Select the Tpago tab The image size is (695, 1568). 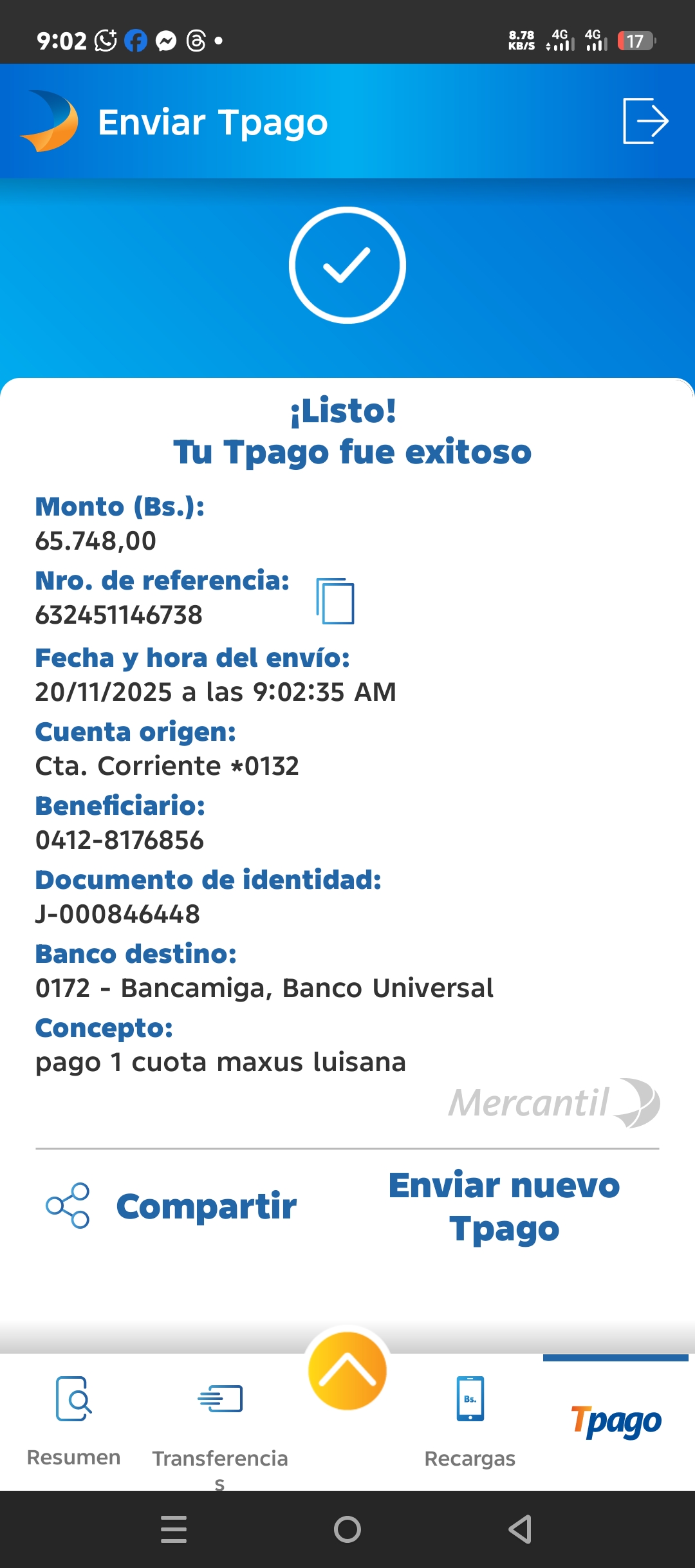[616, 1421]
